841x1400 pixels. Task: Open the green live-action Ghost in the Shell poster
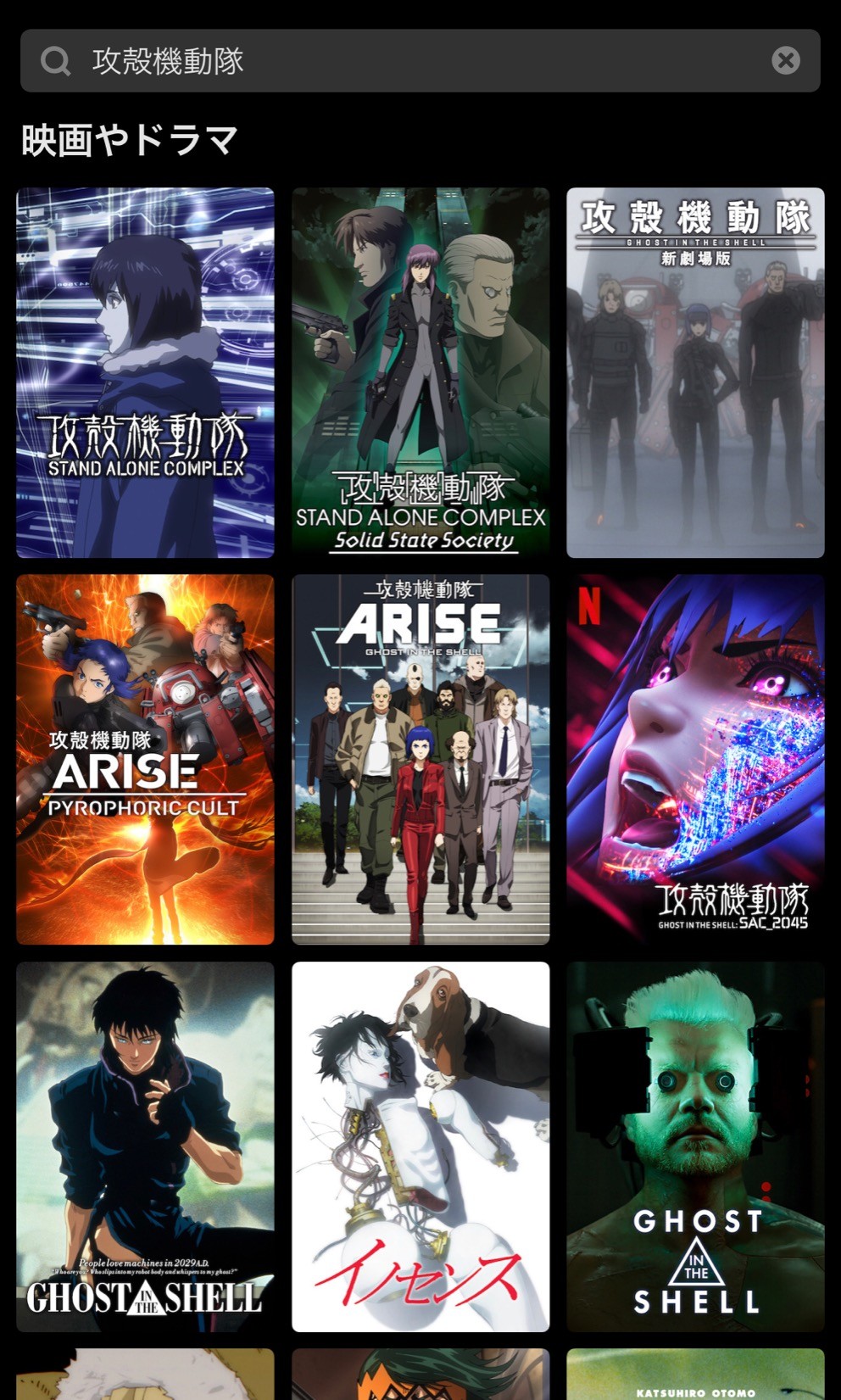click(695, 1146)
